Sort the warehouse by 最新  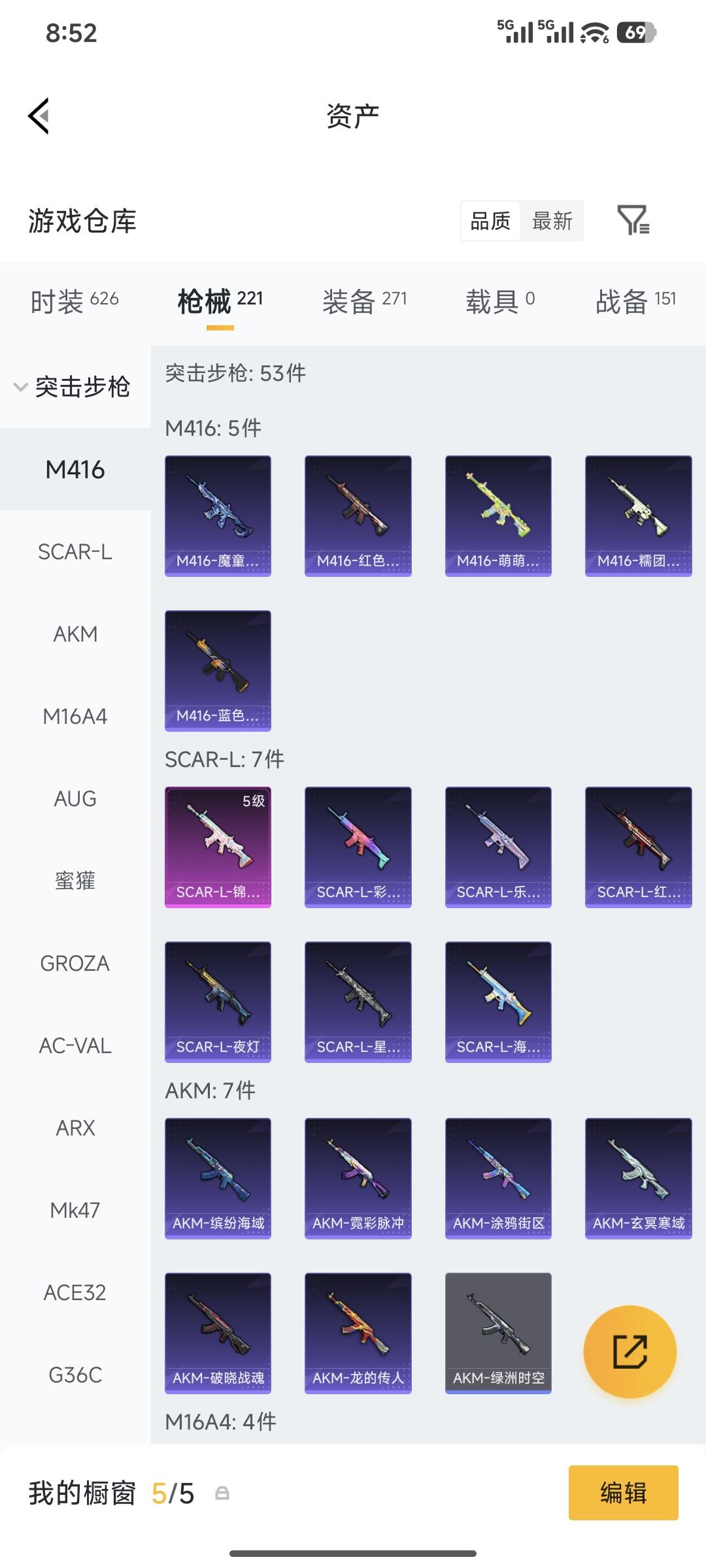tap(552, 221)
